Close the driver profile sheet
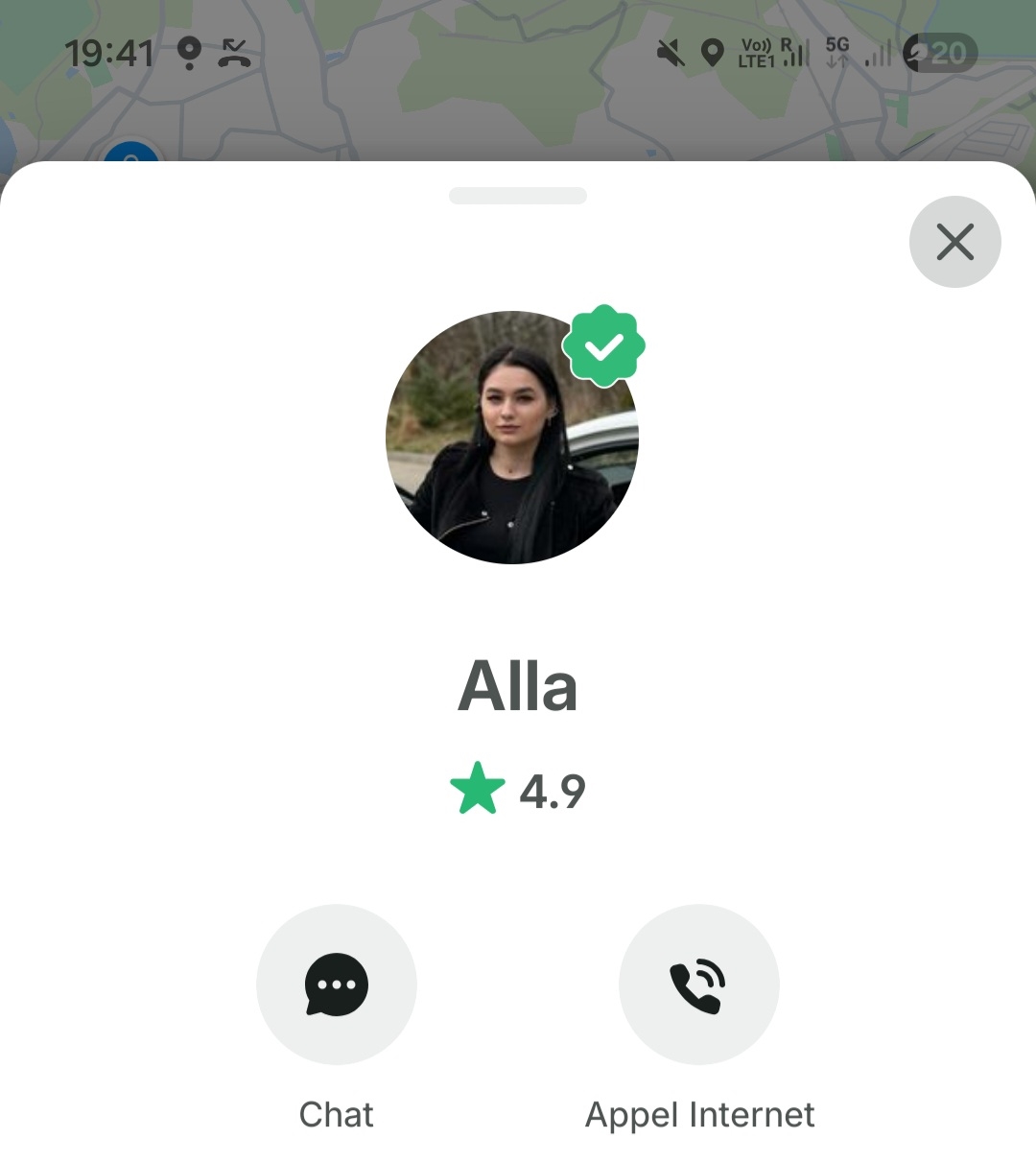Viewport: 1036px width, 1162px height. (x=954, y=242)
